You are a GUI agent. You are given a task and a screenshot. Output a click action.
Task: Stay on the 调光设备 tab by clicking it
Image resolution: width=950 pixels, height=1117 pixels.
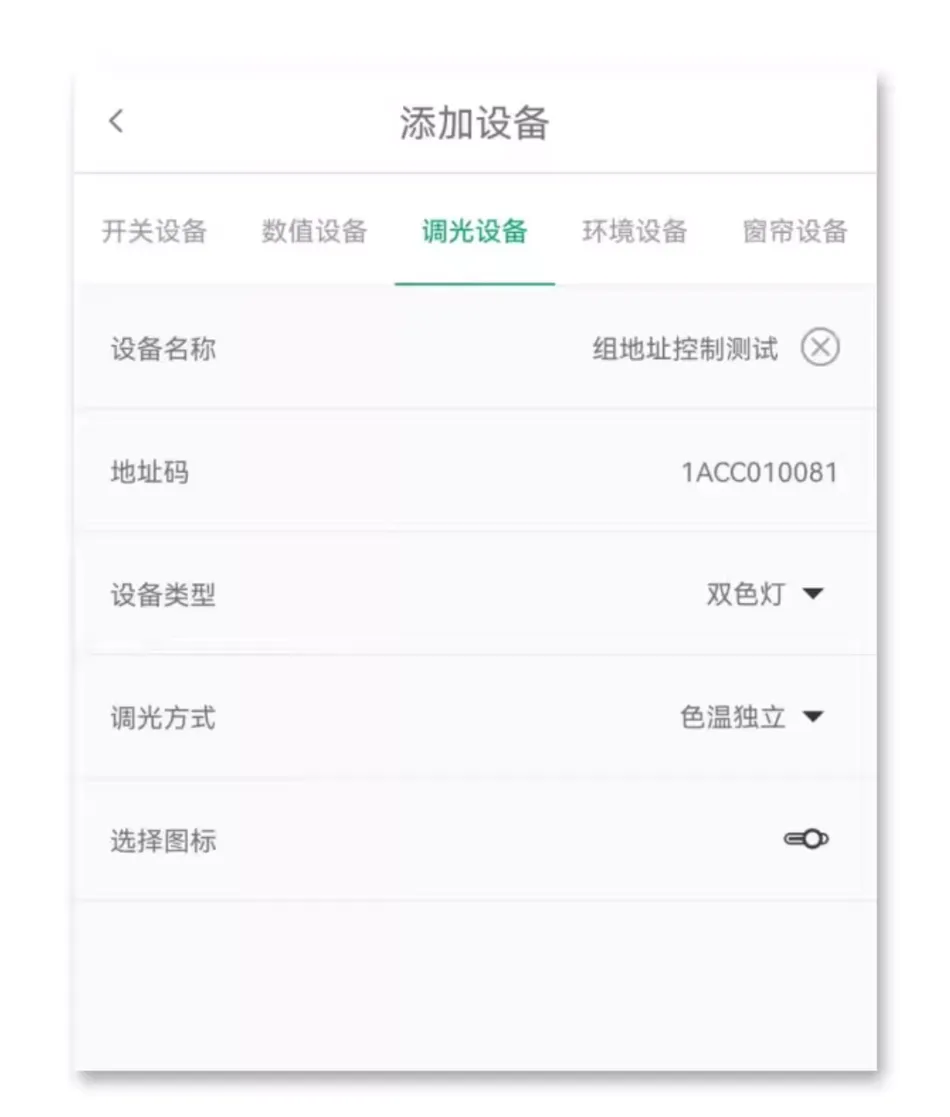(x=474, y=231)
